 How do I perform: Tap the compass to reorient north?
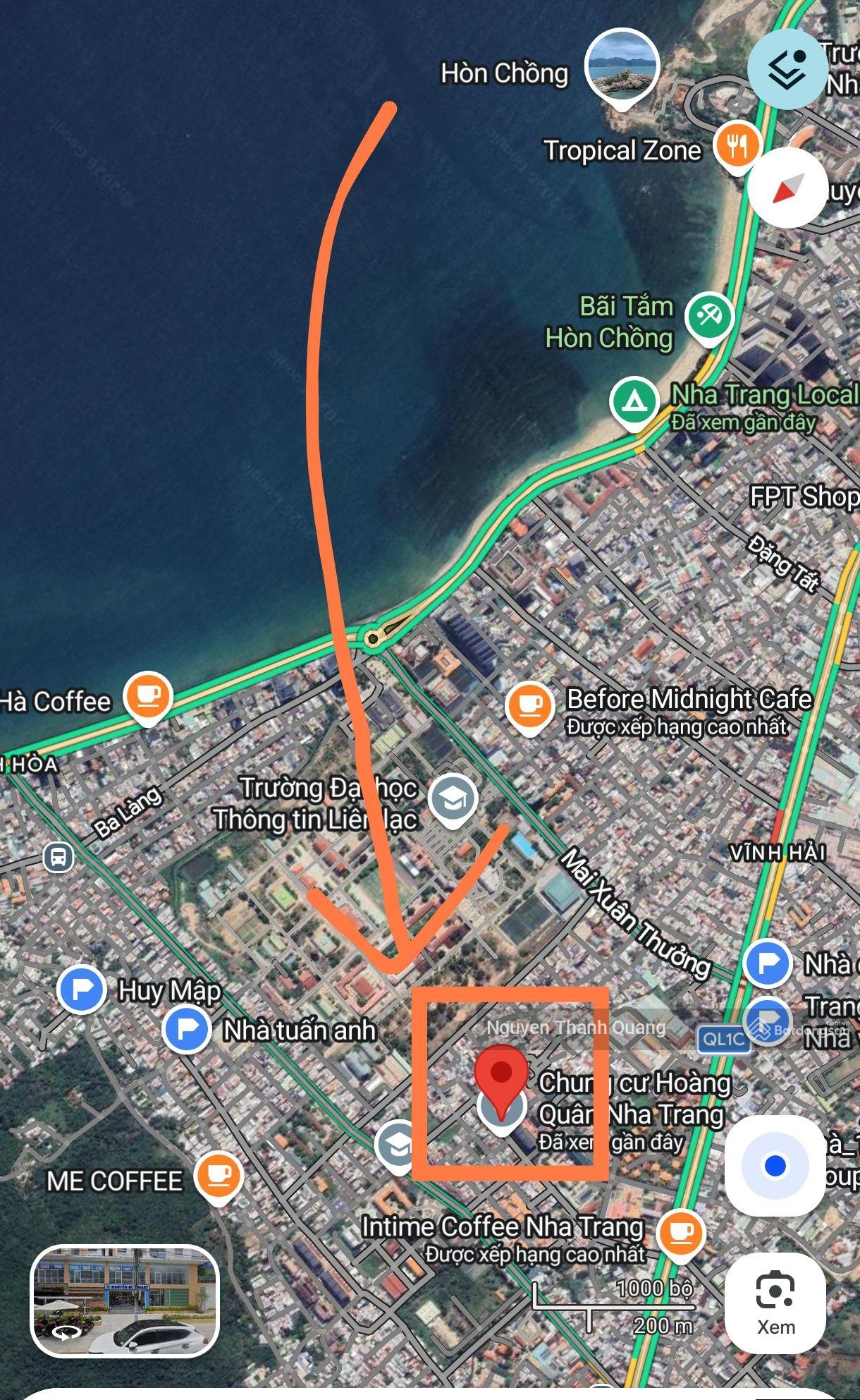coord(787,188)
